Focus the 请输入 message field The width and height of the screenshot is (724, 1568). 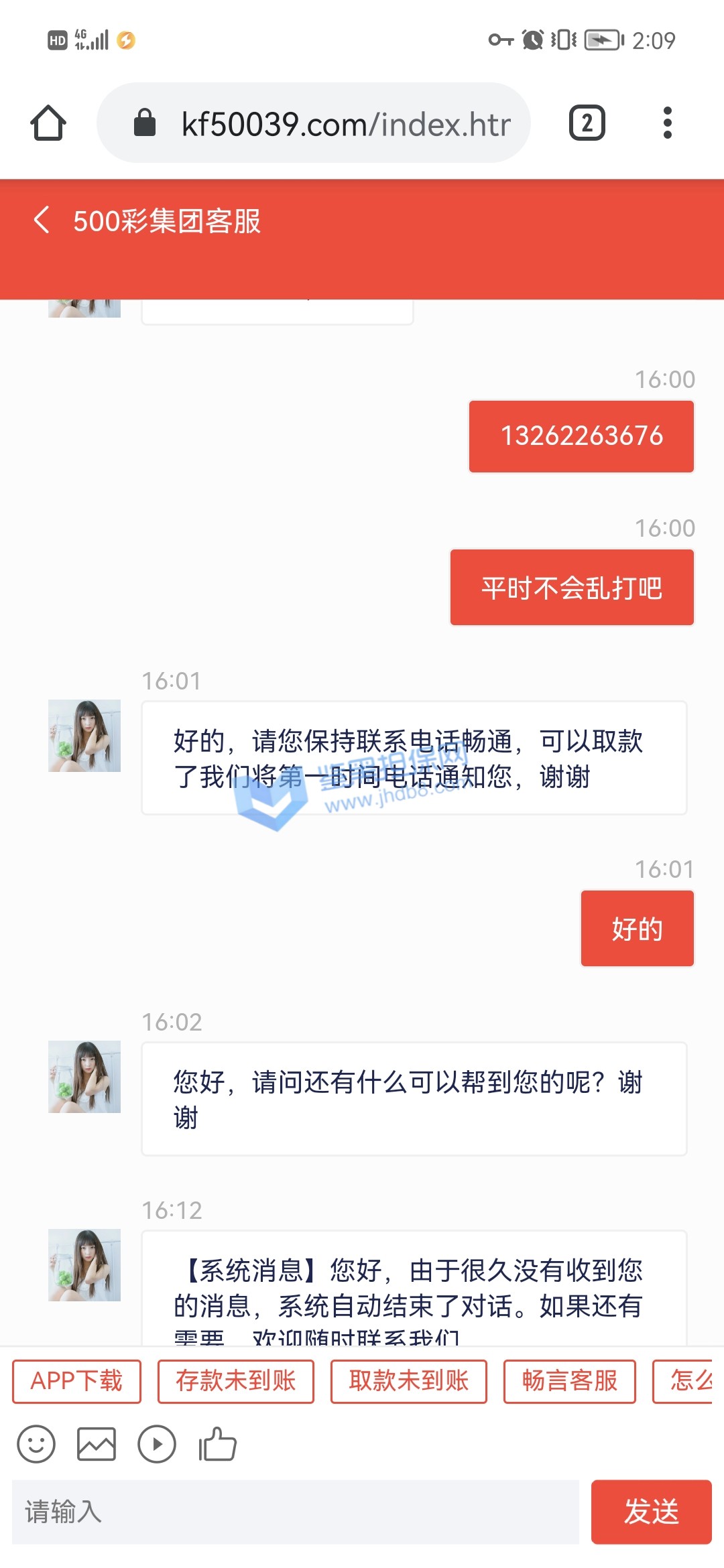click(x=295, y=1512)
